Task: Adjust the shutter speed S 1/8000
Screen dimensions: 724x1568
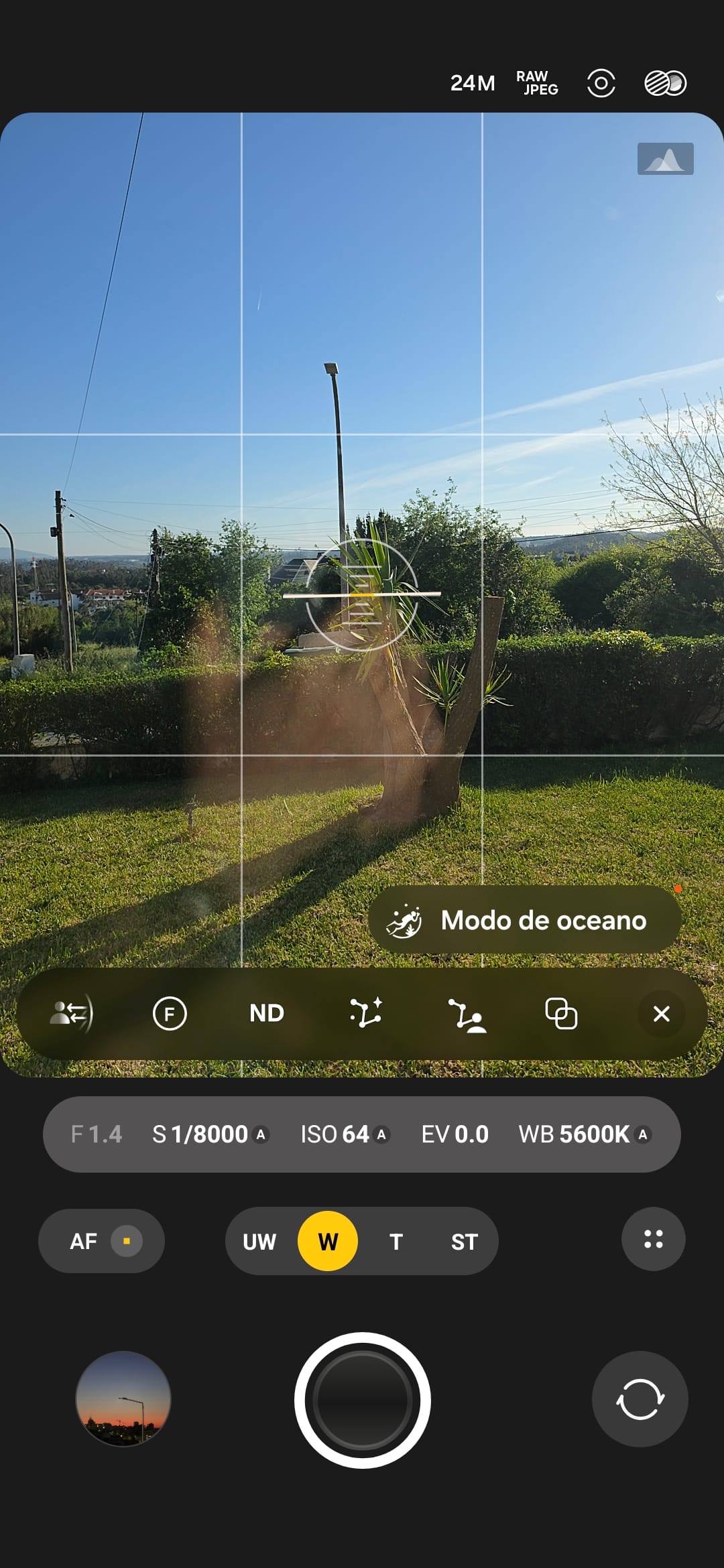Action: click(209, 1134)
